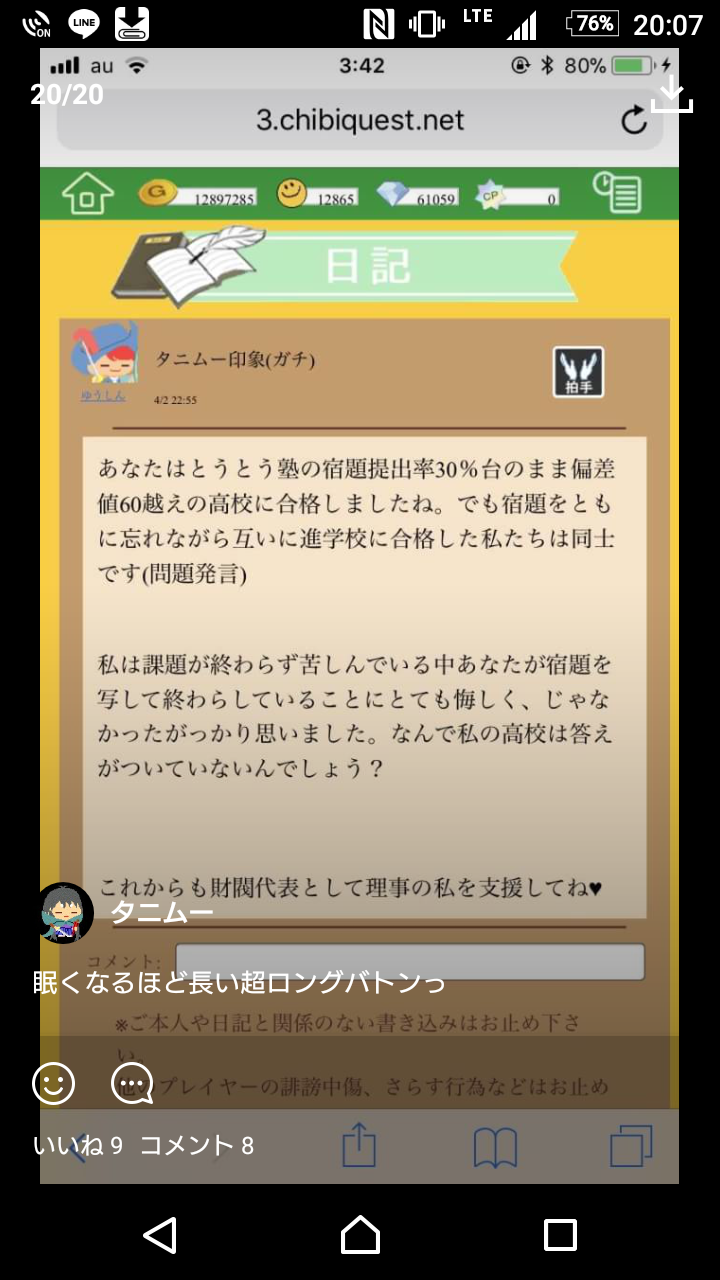Open タニムー's profile from the avatar
The image size is (720, 1280).
pos(66,912)
